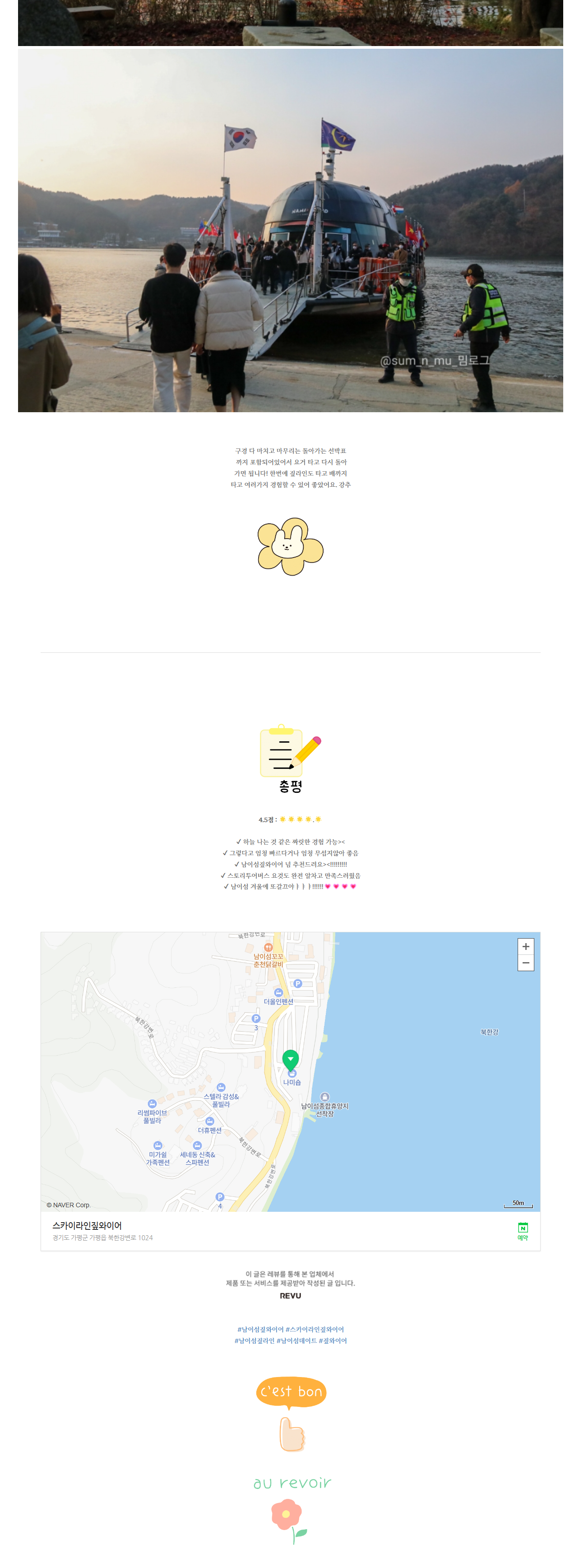
Task: Open the ferry boarding photo
Action: [290, 230]
